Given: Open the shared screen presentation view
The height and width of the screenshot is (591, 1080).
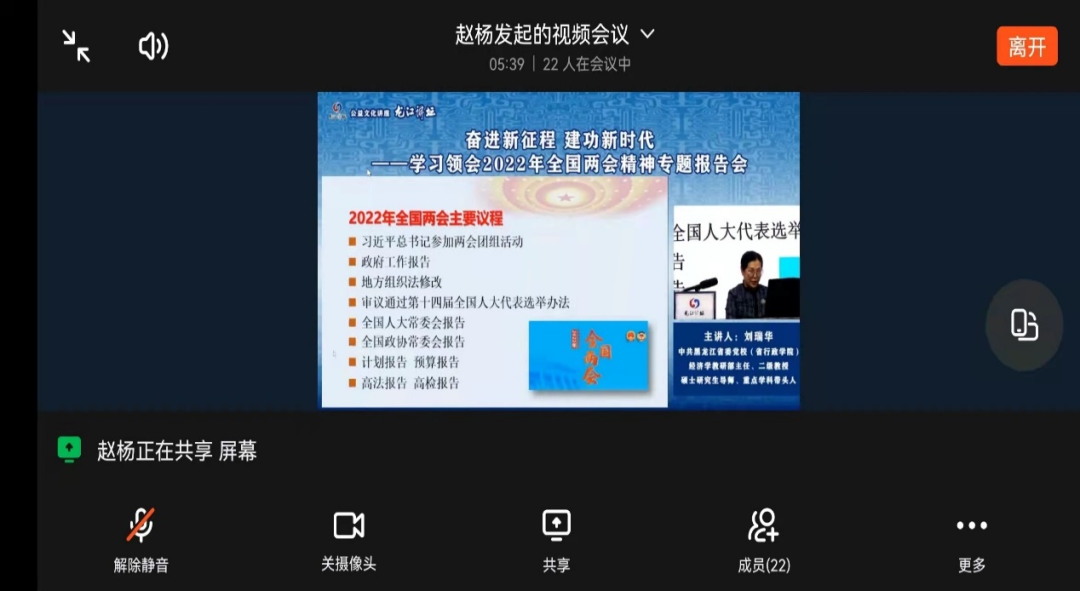Looking at the screenshot, I should pyautogui.click(x=558, y=250).
